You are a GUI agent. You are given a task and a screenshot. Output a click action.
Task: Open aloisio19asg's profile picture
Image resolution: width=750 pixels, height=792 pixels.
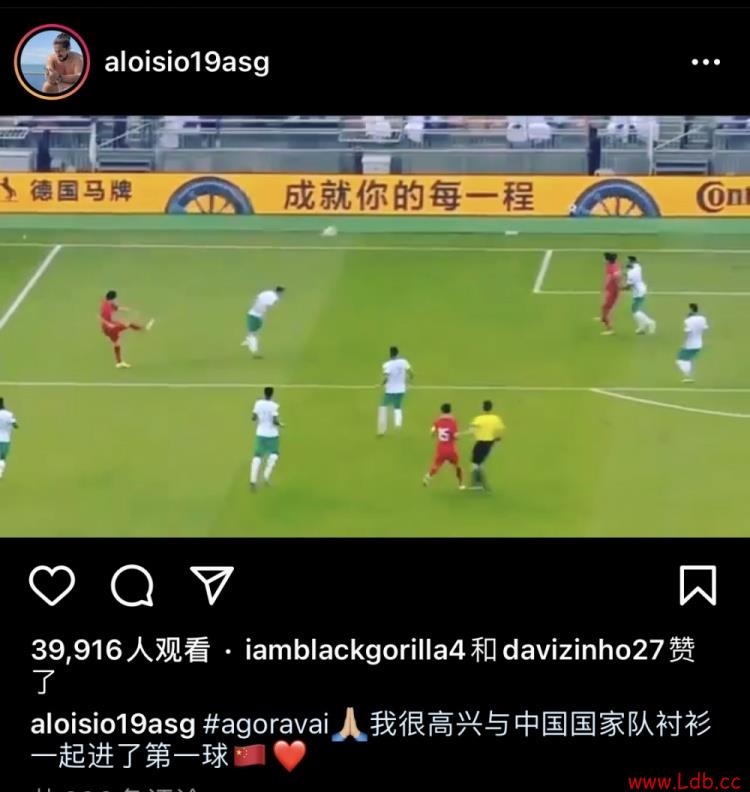point(52,62)
